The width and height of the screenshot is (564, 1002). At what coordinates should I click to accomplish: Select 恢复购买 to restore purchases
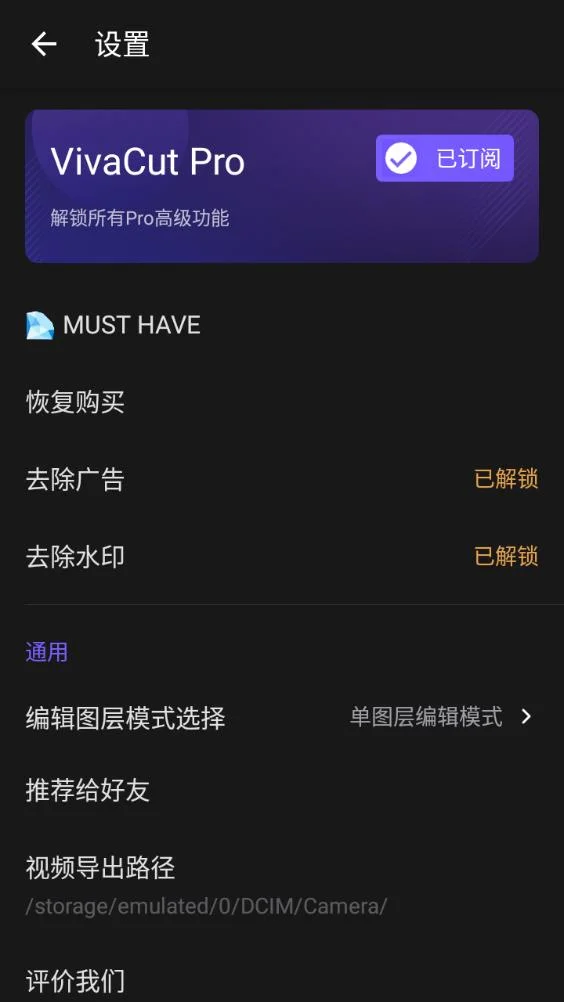pyautogui.click(x=282, y=403)
